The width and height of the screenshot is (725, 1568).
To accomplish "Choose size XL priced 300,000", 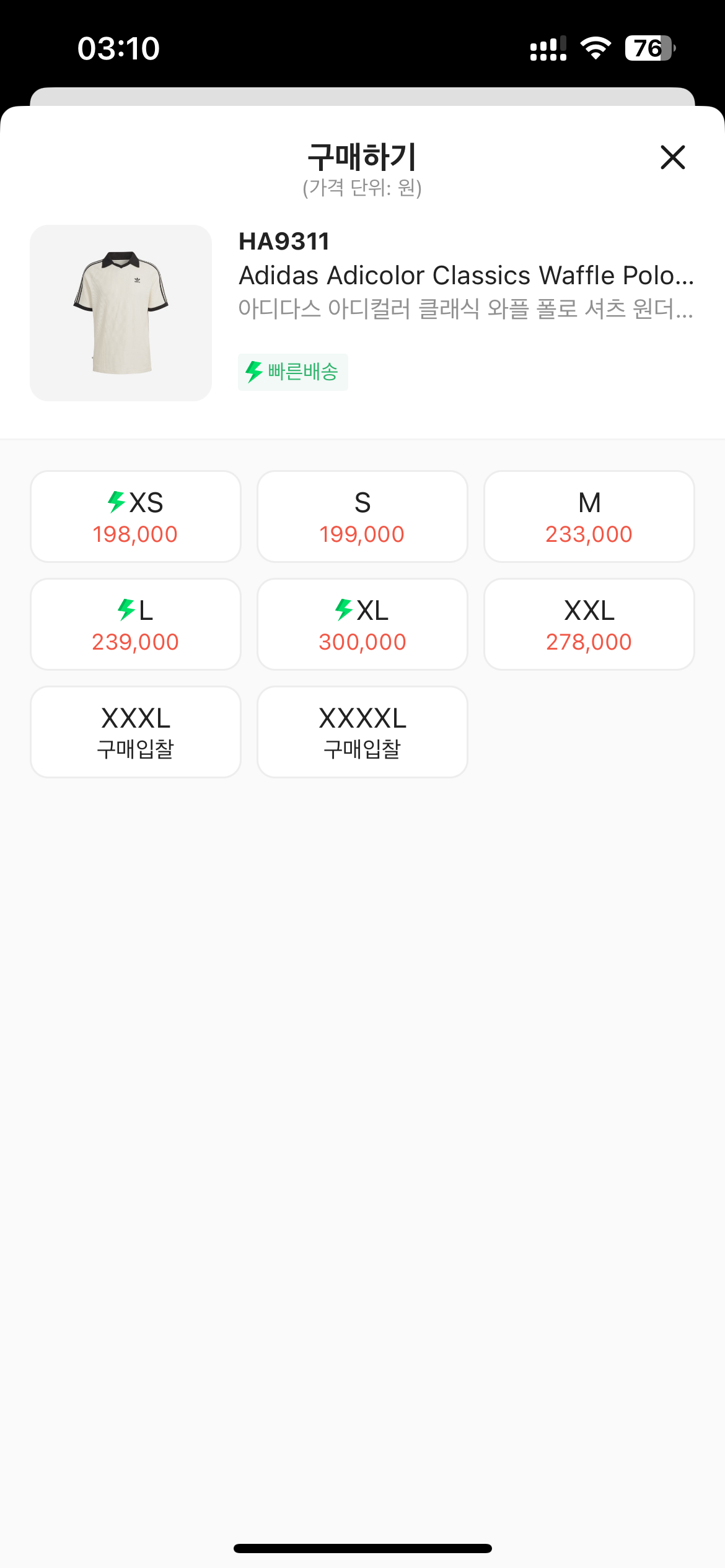I will click(362, 624).
